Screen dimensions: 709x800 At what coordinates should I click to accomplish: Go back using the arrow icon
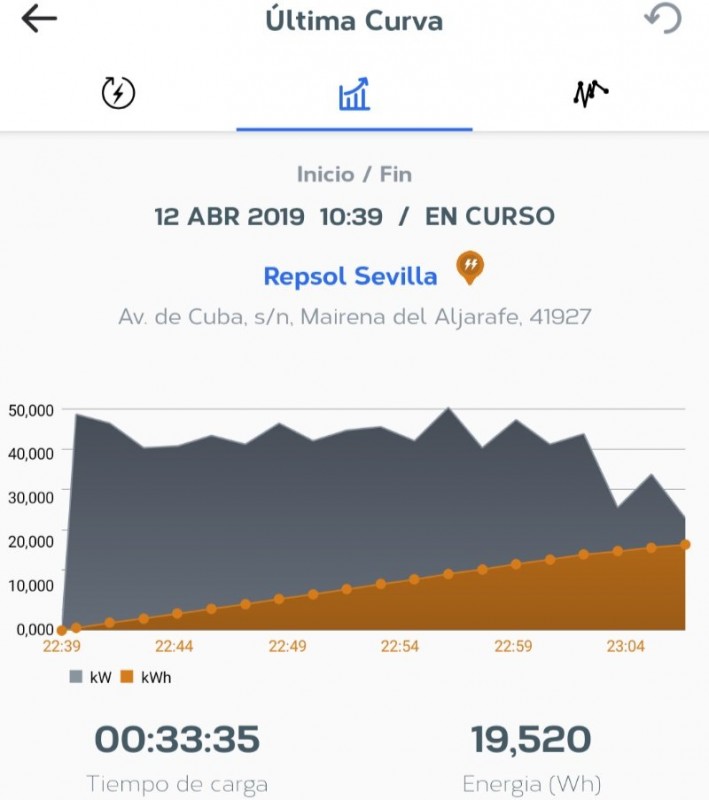pyautogui.click(x=39, y=19)
